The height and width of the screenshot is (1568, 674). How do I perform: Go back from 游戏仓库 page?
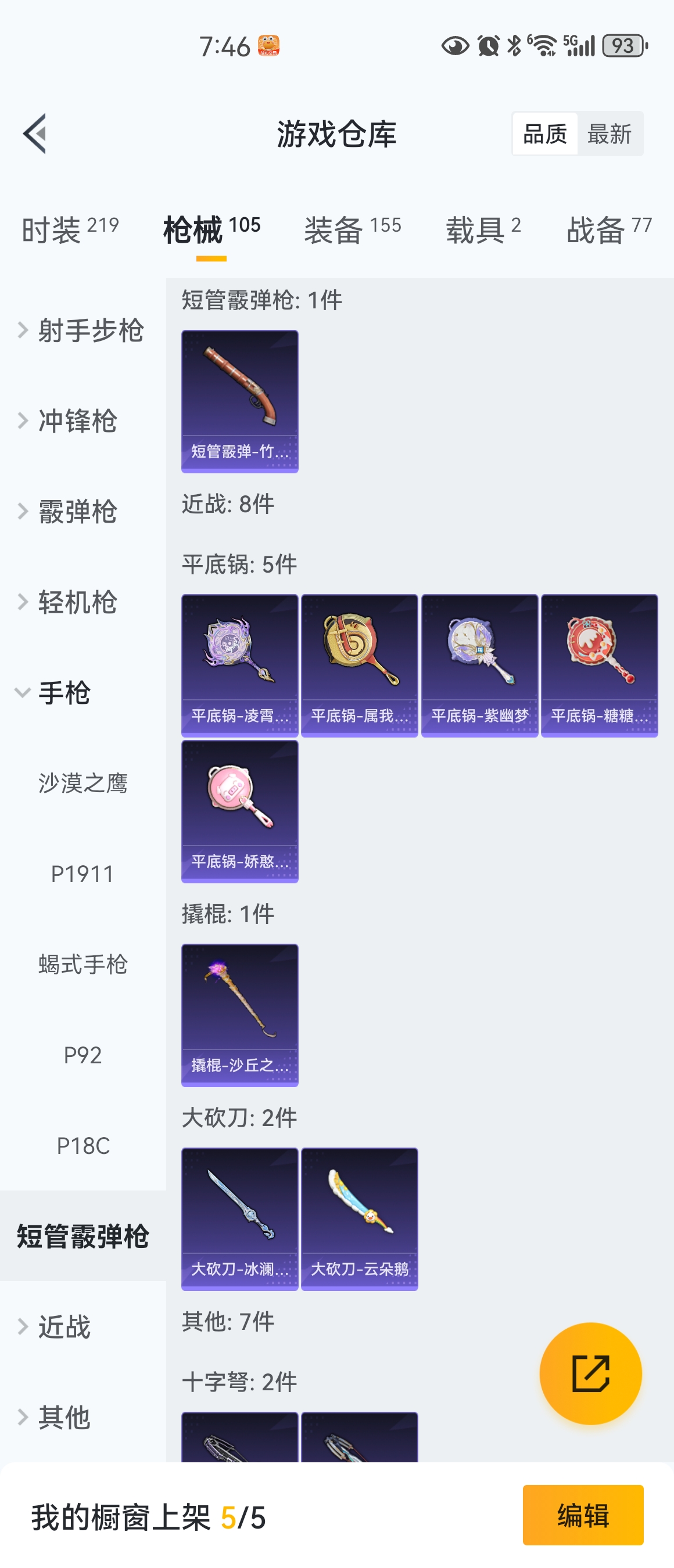(35, 134)
